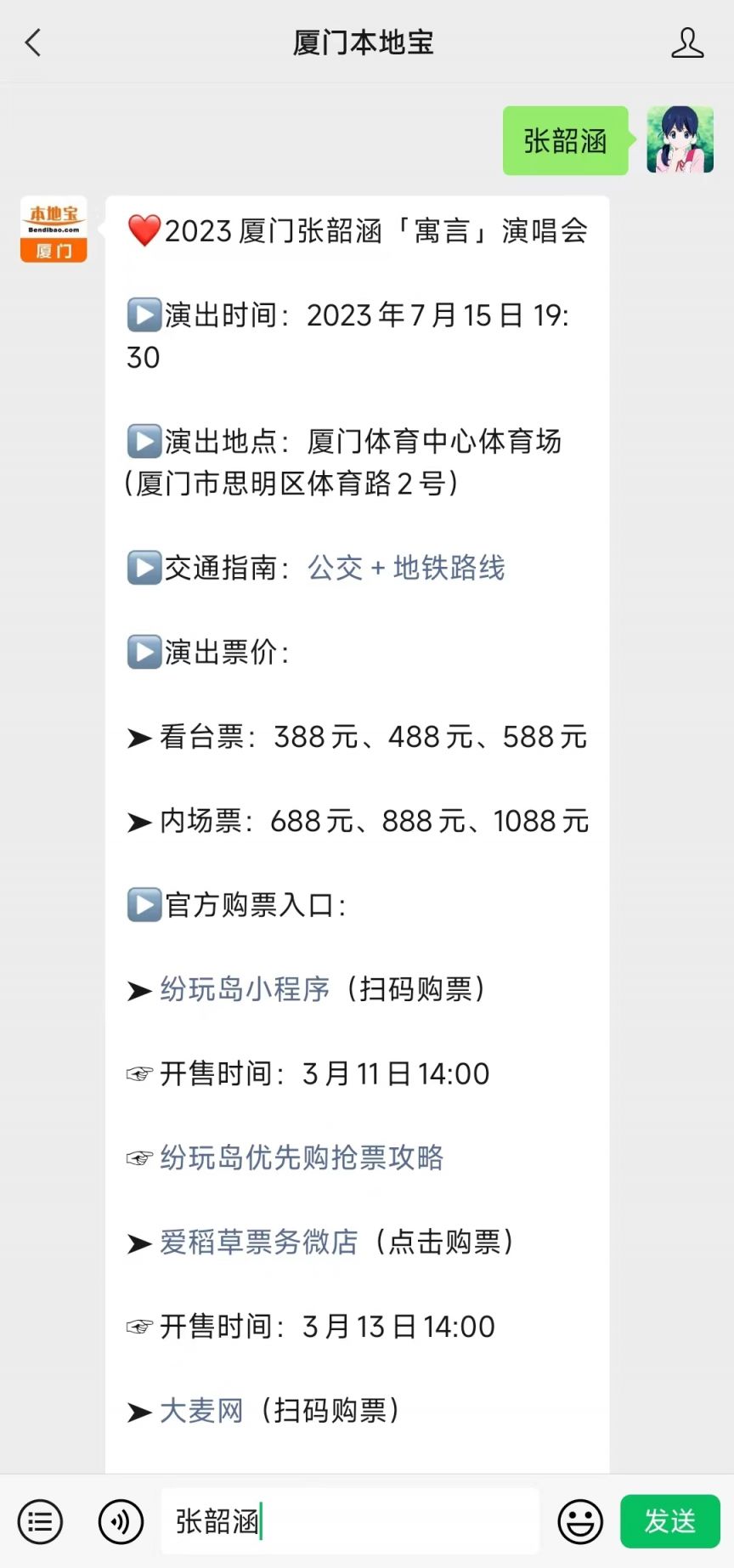Open 厦门本地宝 avatar profile
The height and width of the screenshot is (1568, 734).
point(54,229)
